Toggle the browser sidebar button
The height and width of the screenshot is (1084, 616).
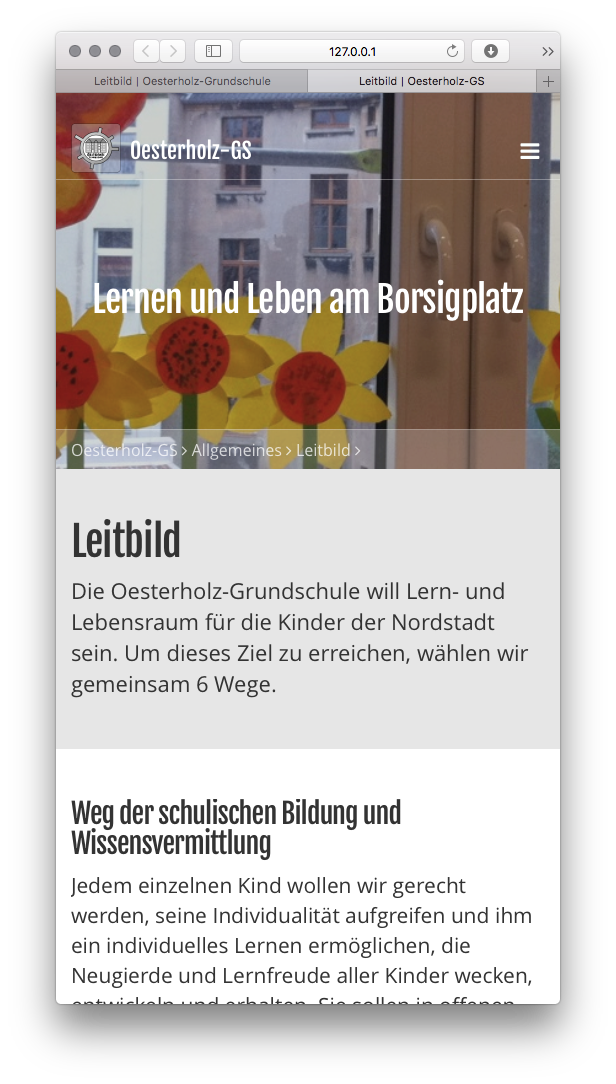coord(214,51)
